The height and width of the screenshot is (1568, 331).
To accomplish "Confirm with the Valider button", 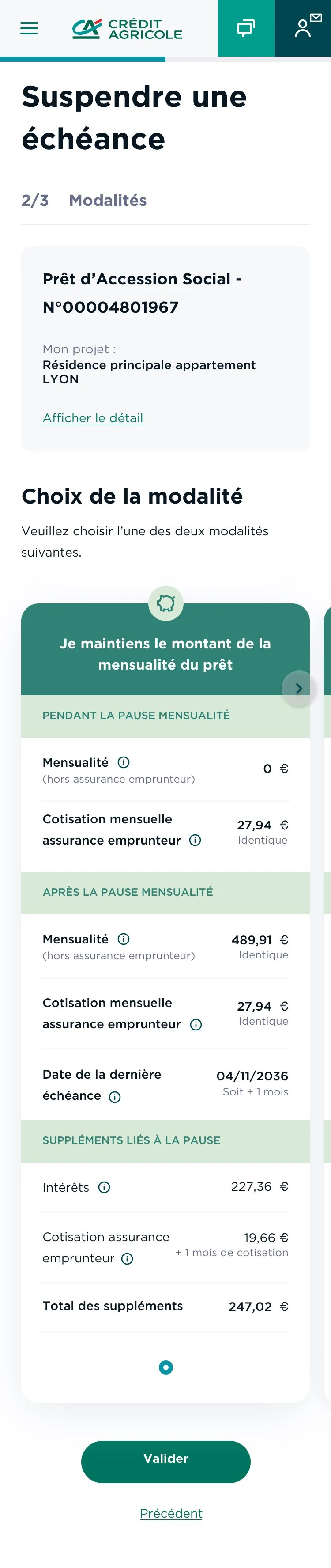I will (x=165, y=1461).
